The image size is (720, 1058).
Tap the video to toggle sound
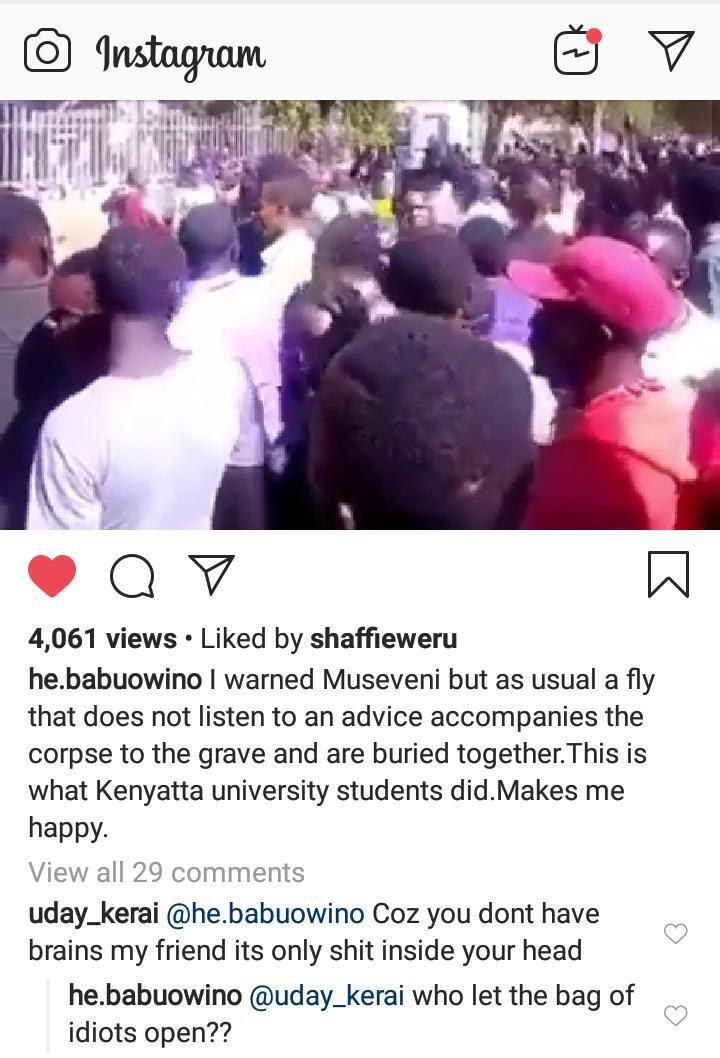click(x=360, y=315)
